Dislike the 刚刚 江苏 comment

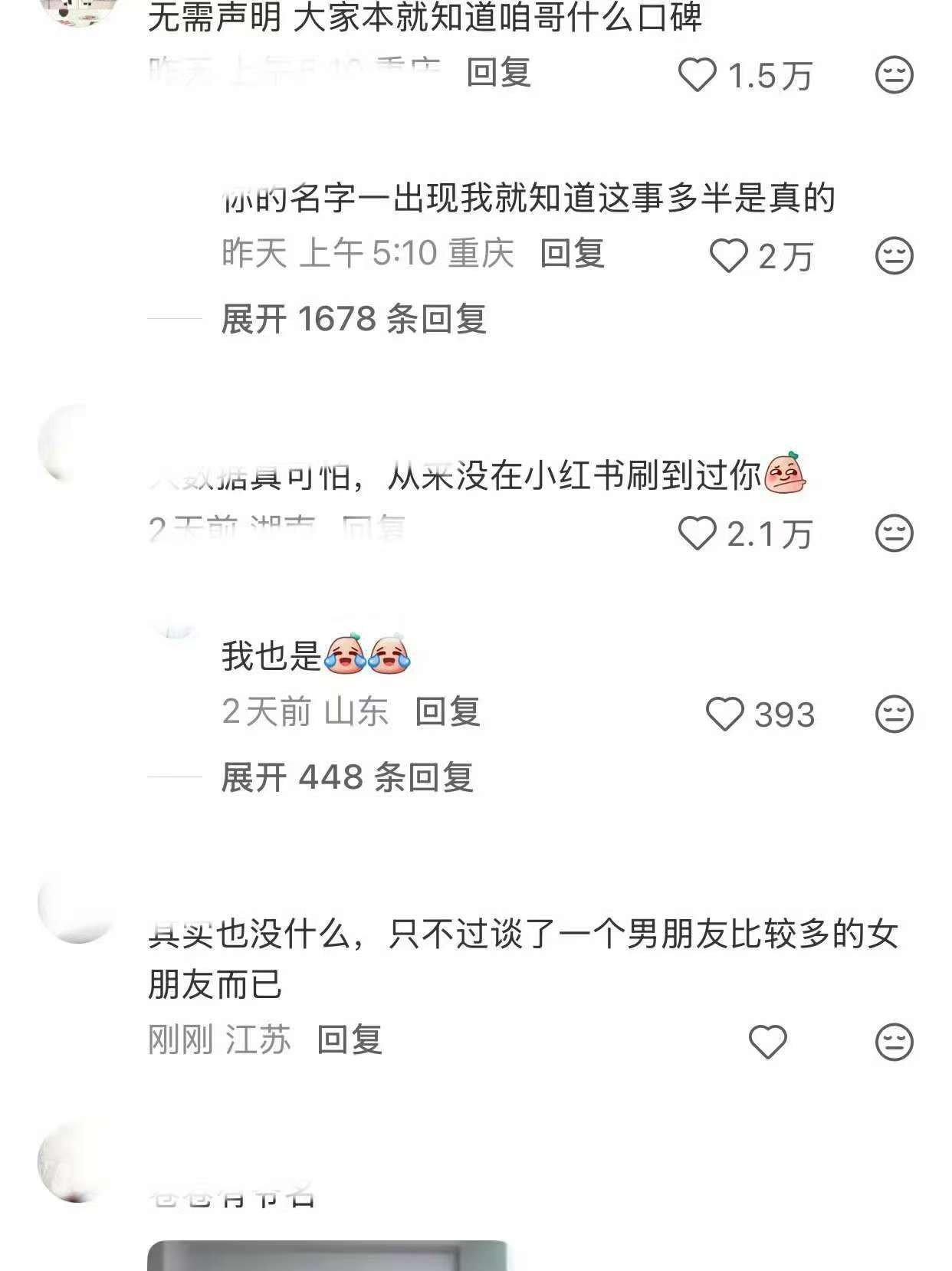[894, 1042]
